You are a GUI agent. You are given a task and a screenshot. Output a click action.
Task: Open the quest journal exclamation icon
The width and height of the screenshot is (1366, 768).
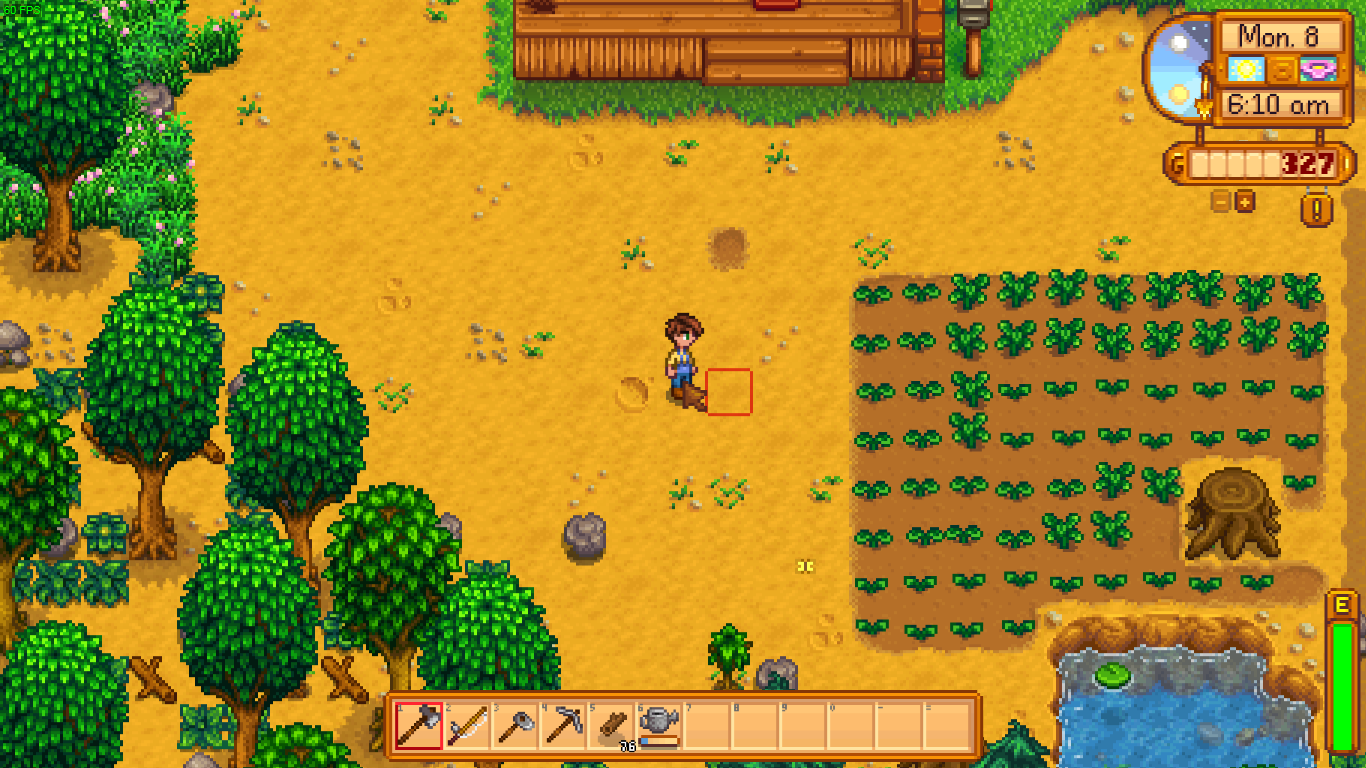pos(1317,209)
